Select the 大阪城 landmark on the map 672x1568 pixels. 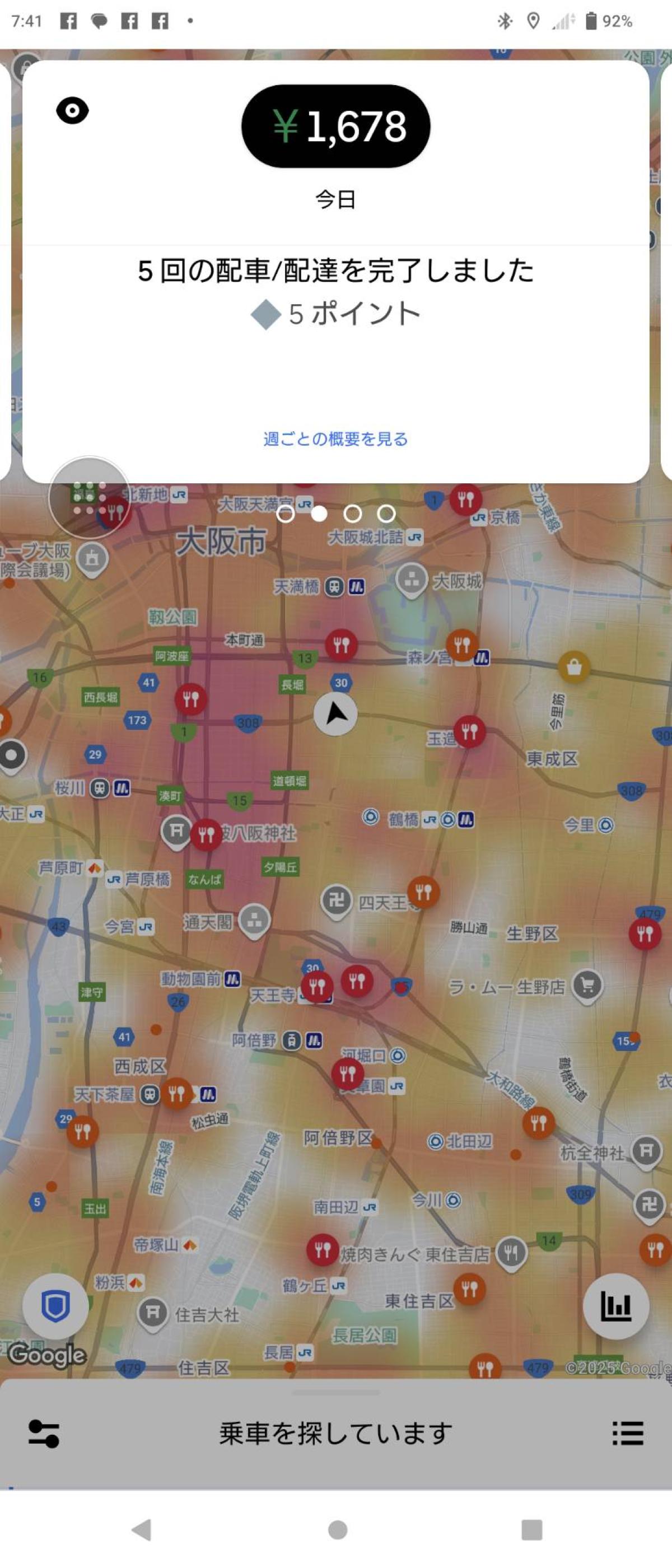point(412,580)
